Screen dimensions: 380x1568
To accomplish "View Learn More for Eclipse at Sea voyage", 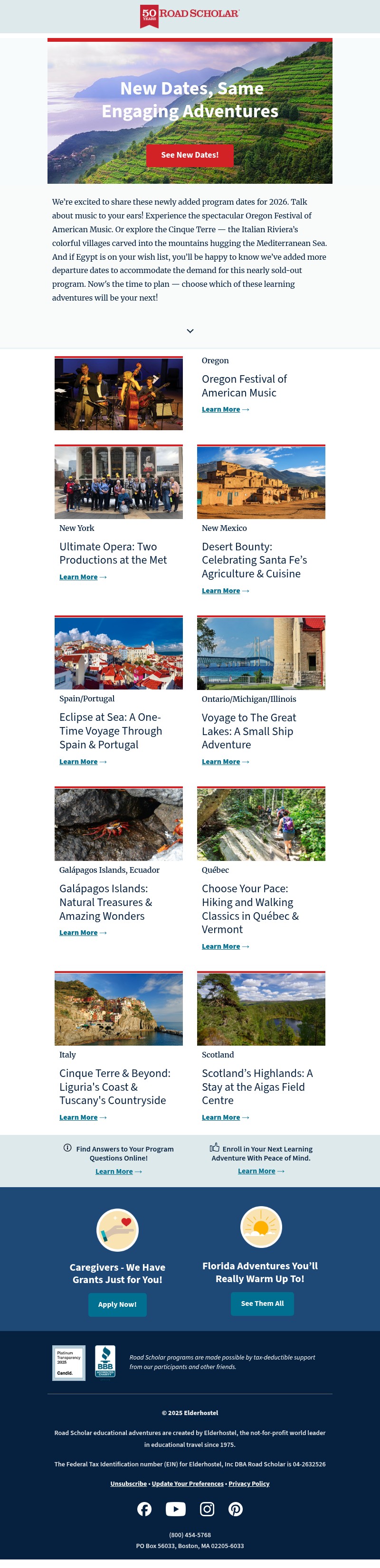I will pyautogui.click(x=78, y=762).
